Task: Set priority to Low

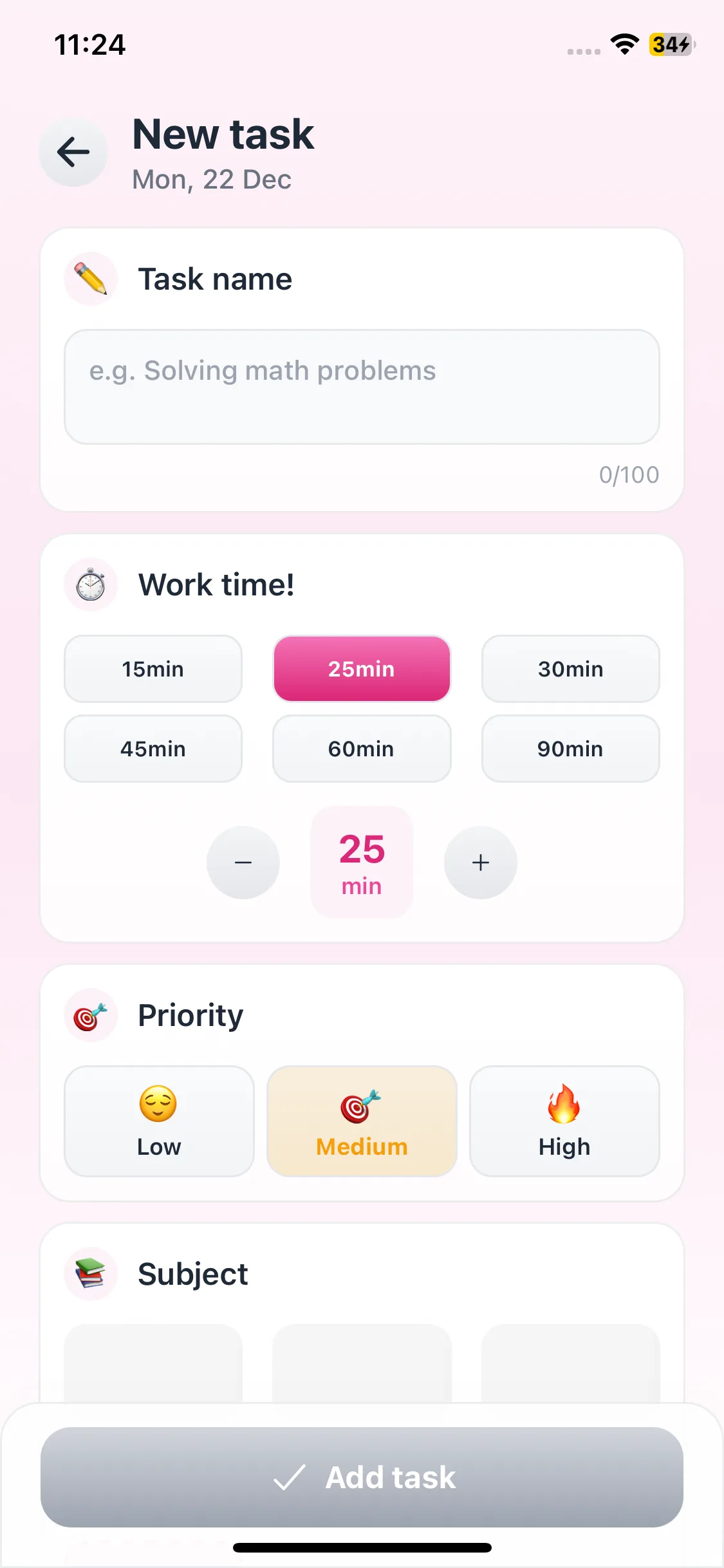Action: pos(159,1121)
